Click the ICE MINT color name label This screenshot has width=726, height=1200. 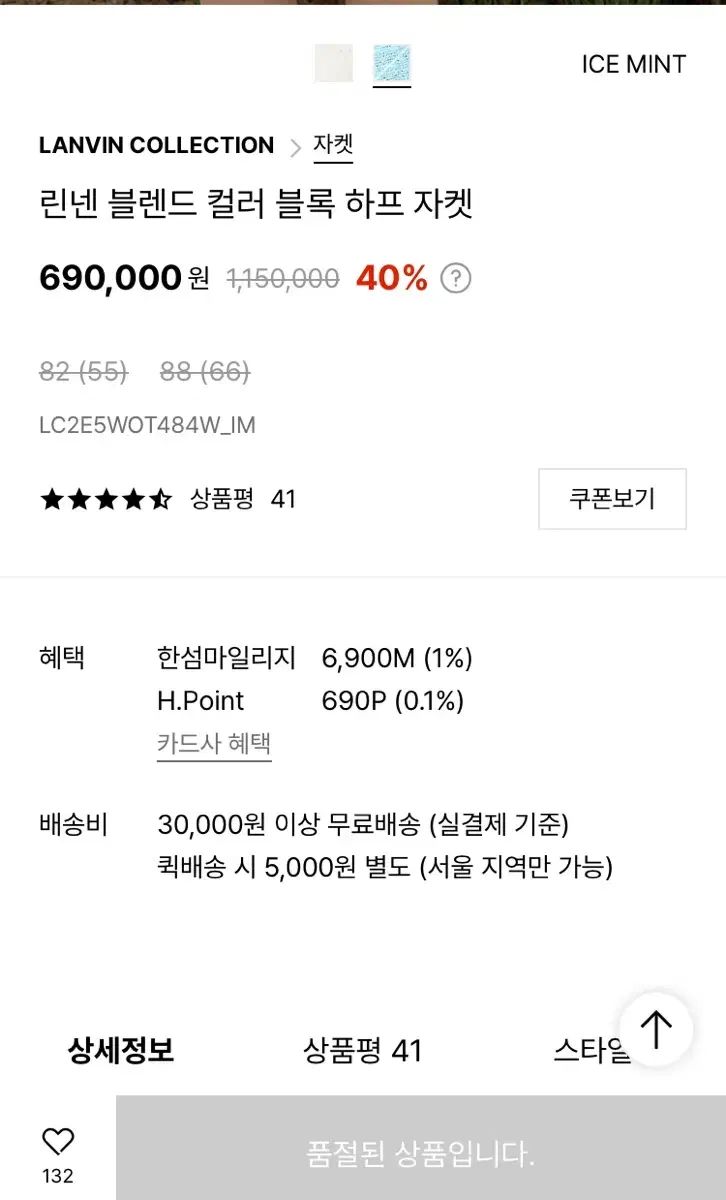[x=635, y=64]
